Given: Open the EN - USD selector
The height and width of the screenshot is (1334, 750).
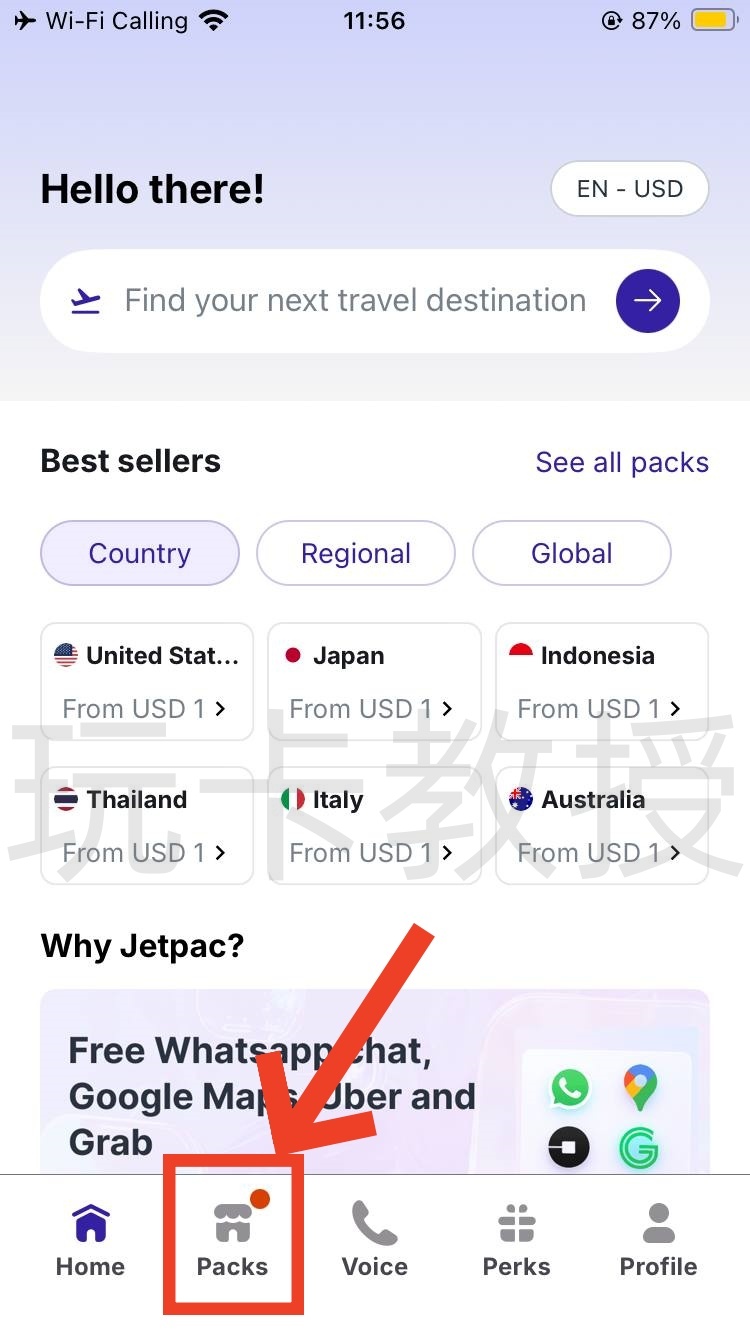Looking at the screenshot, I should pyautogui.click(x=629, y=188).
